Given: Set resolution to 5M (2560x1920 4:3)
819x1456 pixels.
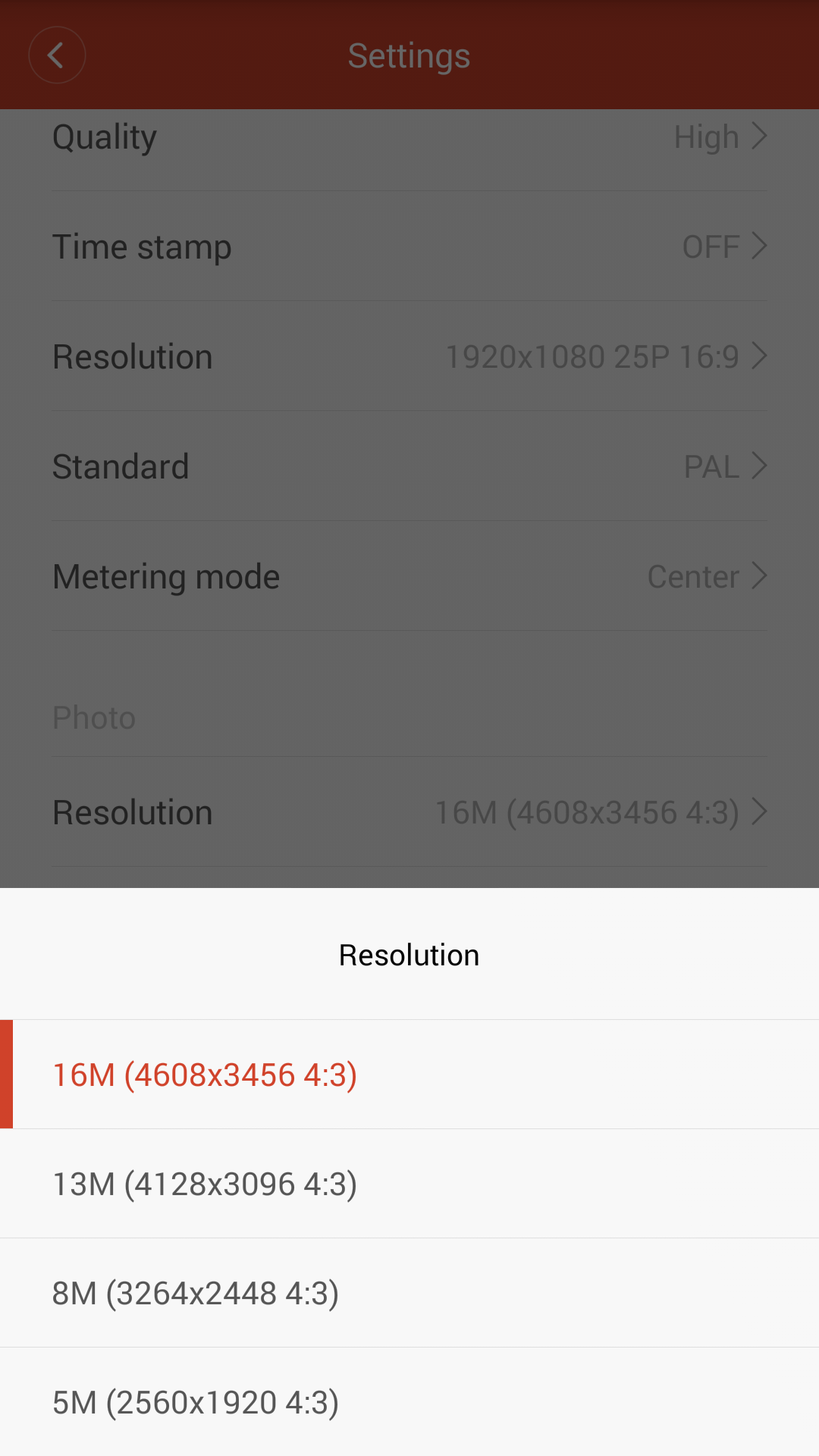Looking at the screenshot, I should coord(409,1401).
